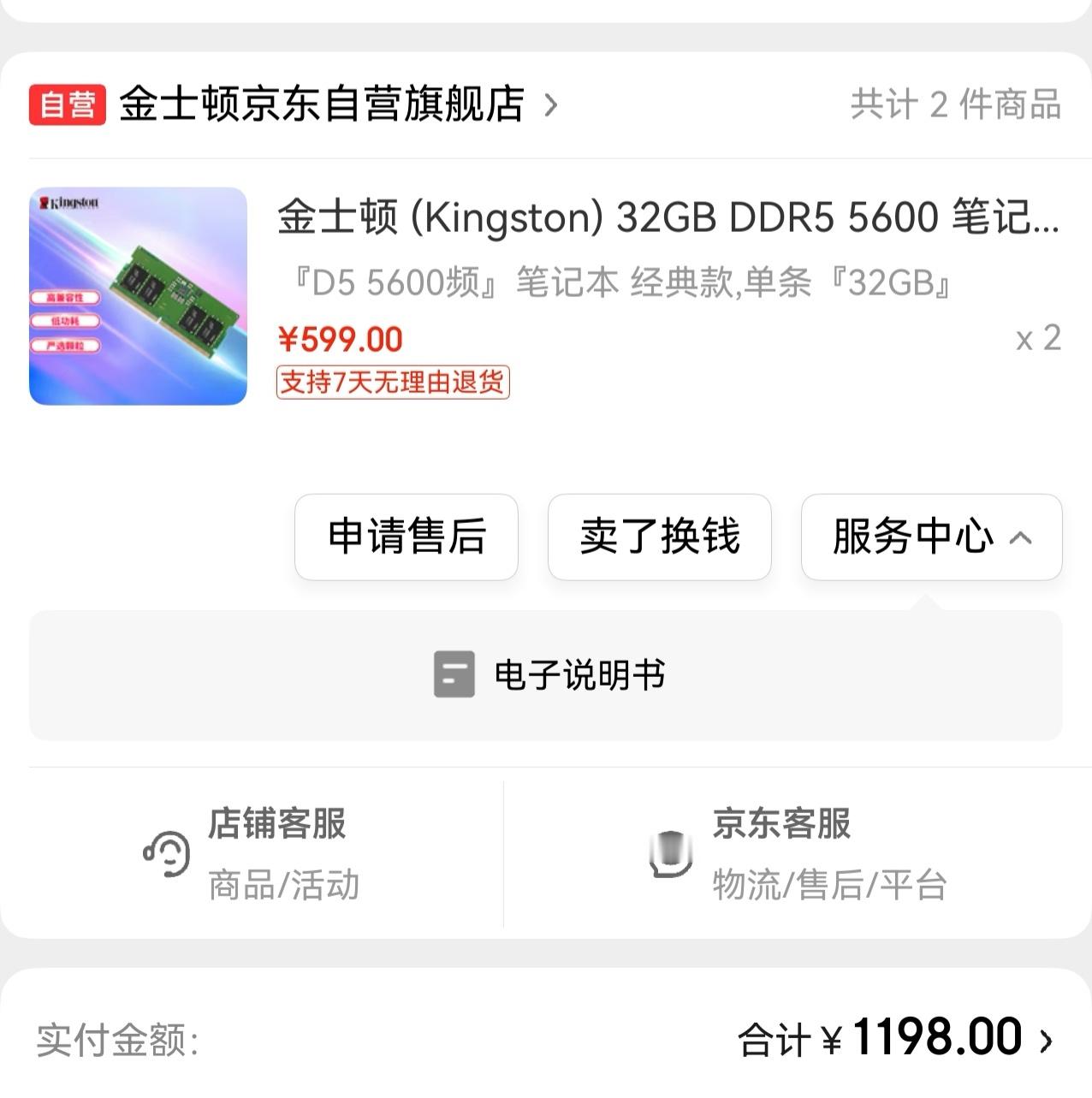Collapse the 服务中心 panel via its chevron
This screenshot has height=1098, width=1092.
1020,537
